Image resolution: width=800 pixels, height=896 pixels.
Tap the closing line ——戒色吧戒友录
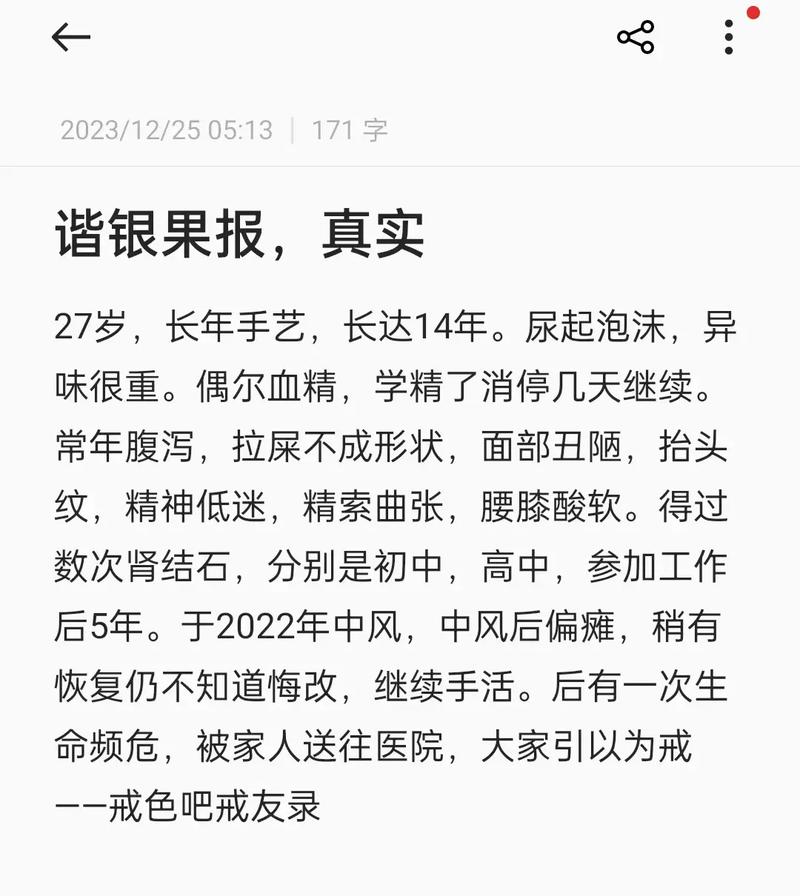pos(190,808)
